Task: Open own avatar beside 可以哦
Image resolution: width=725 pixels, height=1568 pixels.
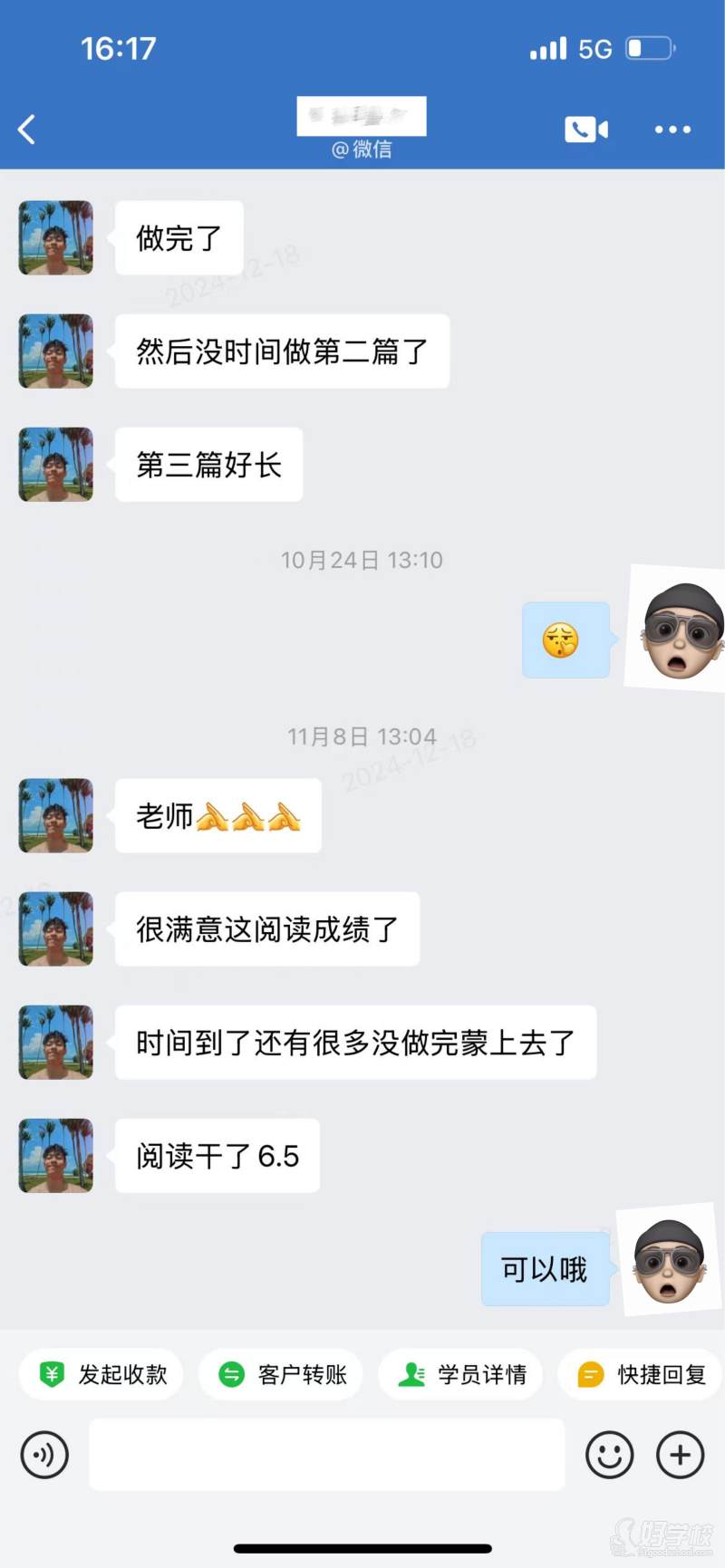Action: coord(671,1260)
